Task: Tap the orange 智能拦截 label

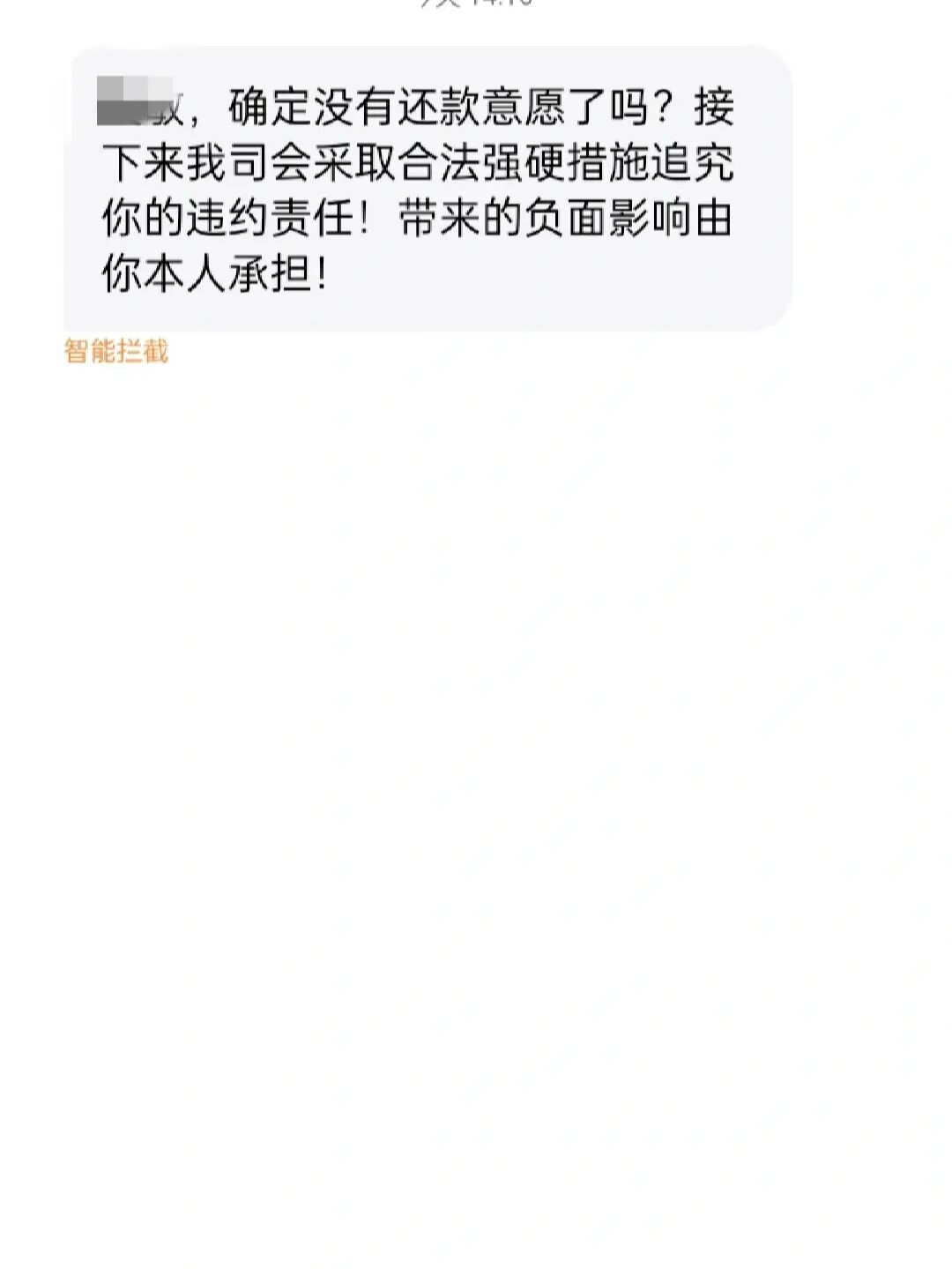Action: (115, 351)
